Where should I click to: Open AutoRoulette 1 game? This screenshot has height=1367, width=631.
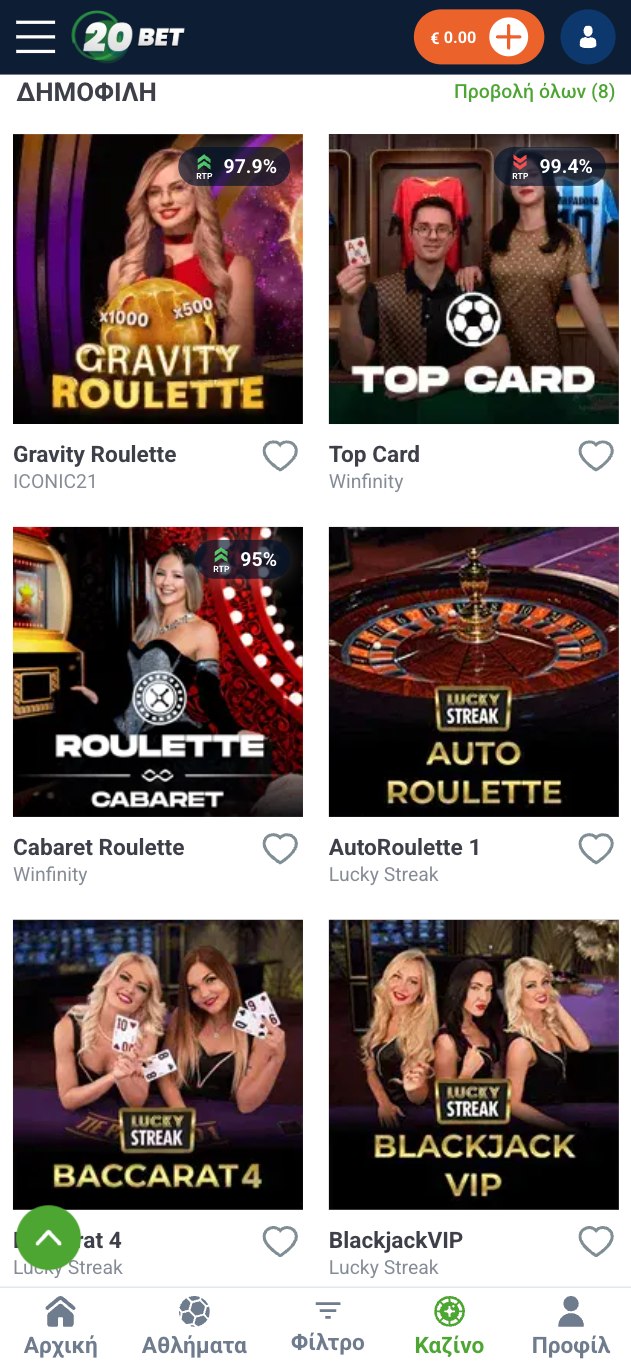tap(474, 672)
